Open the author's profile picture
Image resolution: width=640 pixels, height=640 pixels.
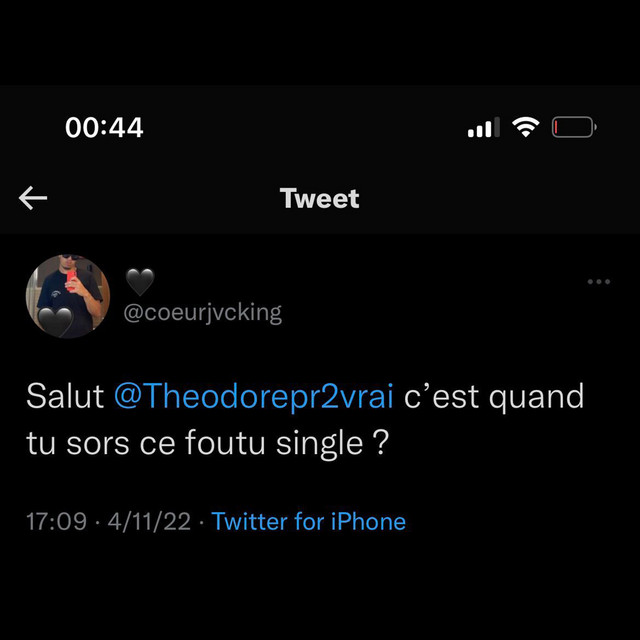click(68, 297)
